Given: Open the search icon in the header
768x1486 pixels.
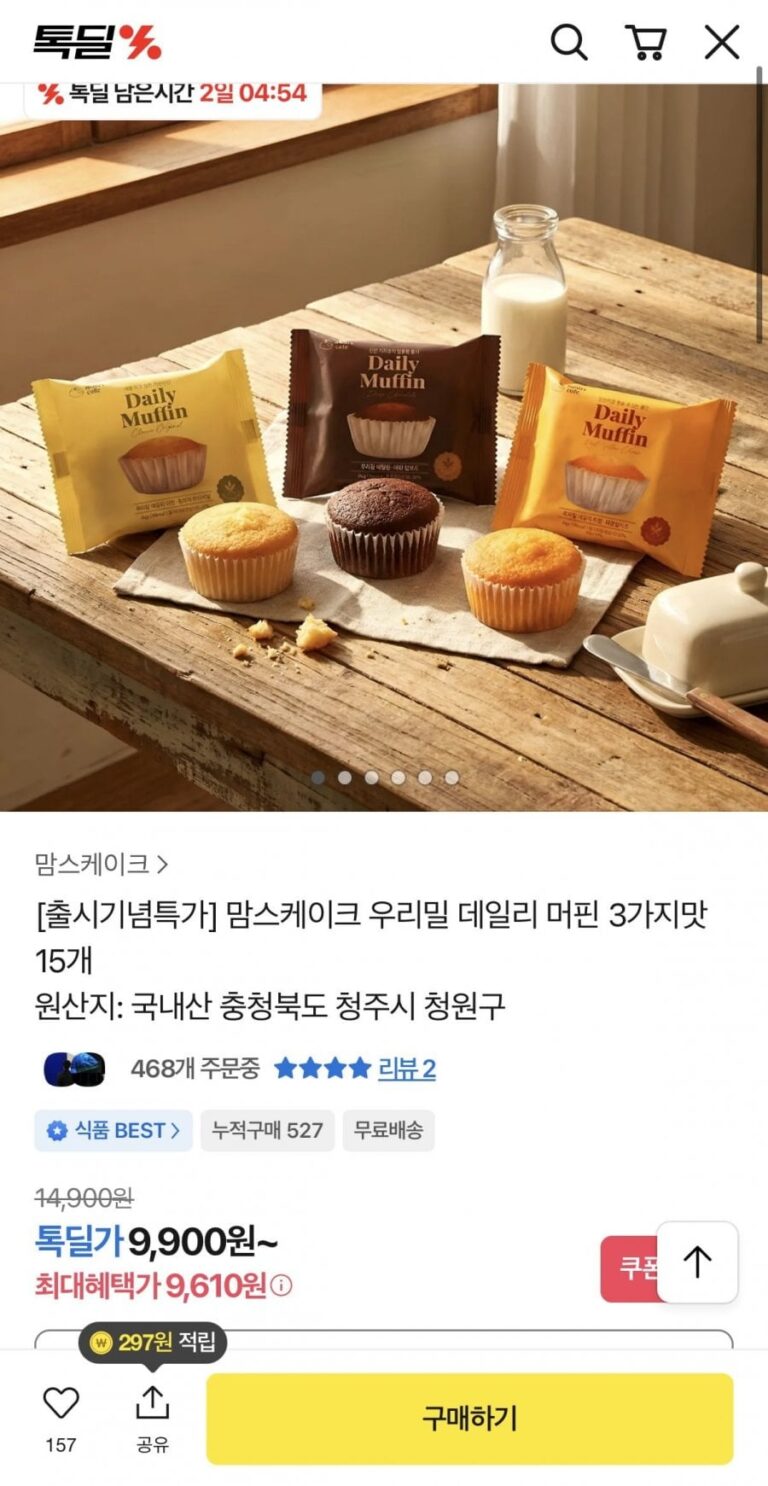Looking at the screenshot, I should pyautogui.click(x=569, y=42).
